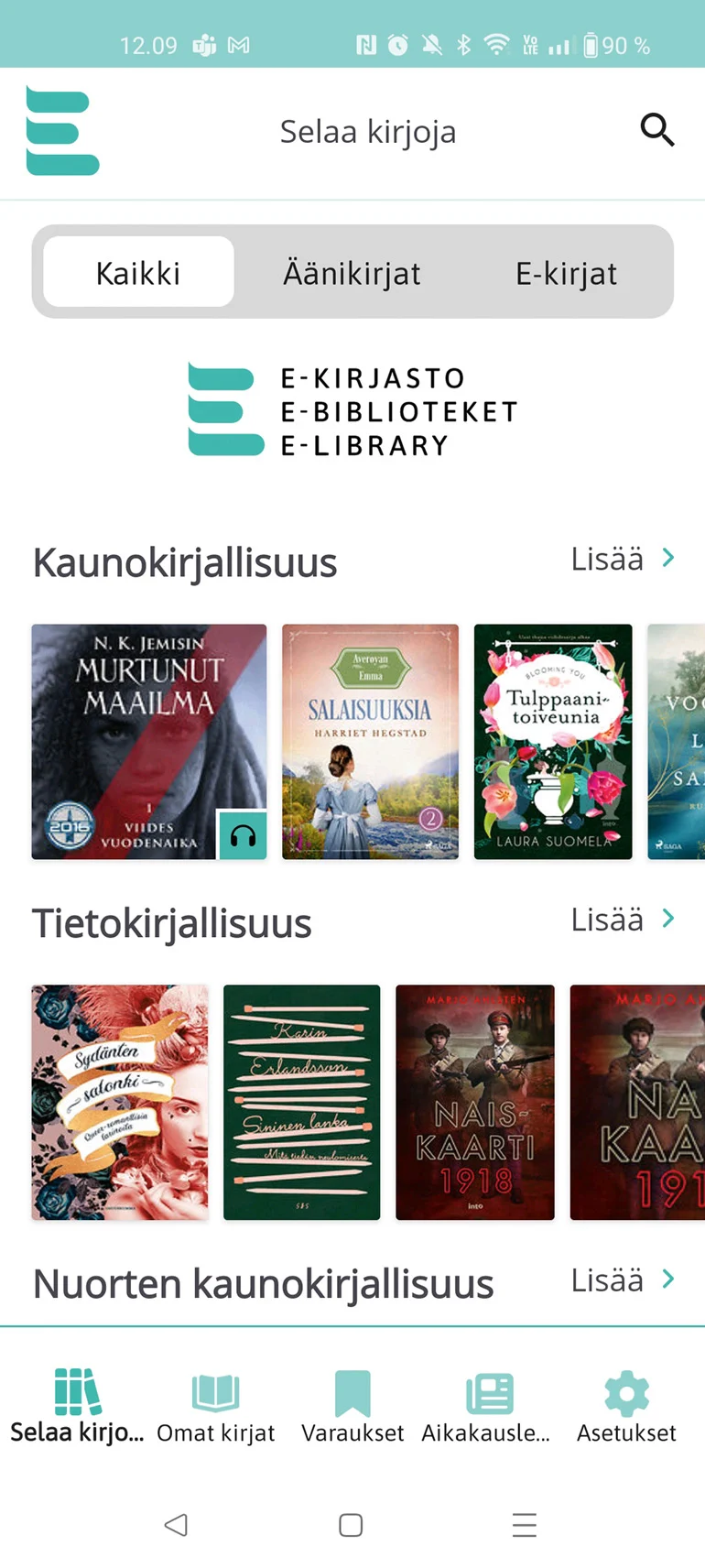Switch to the E-kirjat tab
Viewport: 705px width, 1568px height.
[566, 273]
